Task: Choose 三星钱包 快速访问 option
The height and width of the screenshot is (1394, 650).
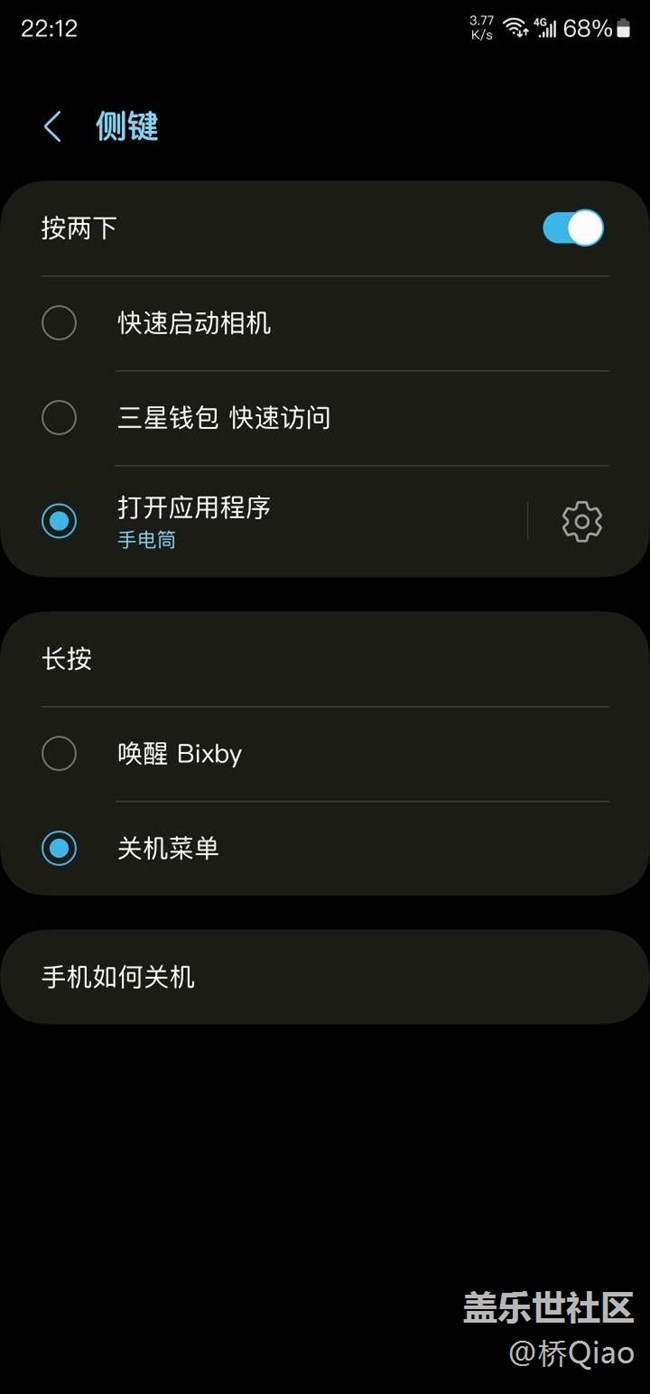Action: pyautogui.click(x=59, y=417)
